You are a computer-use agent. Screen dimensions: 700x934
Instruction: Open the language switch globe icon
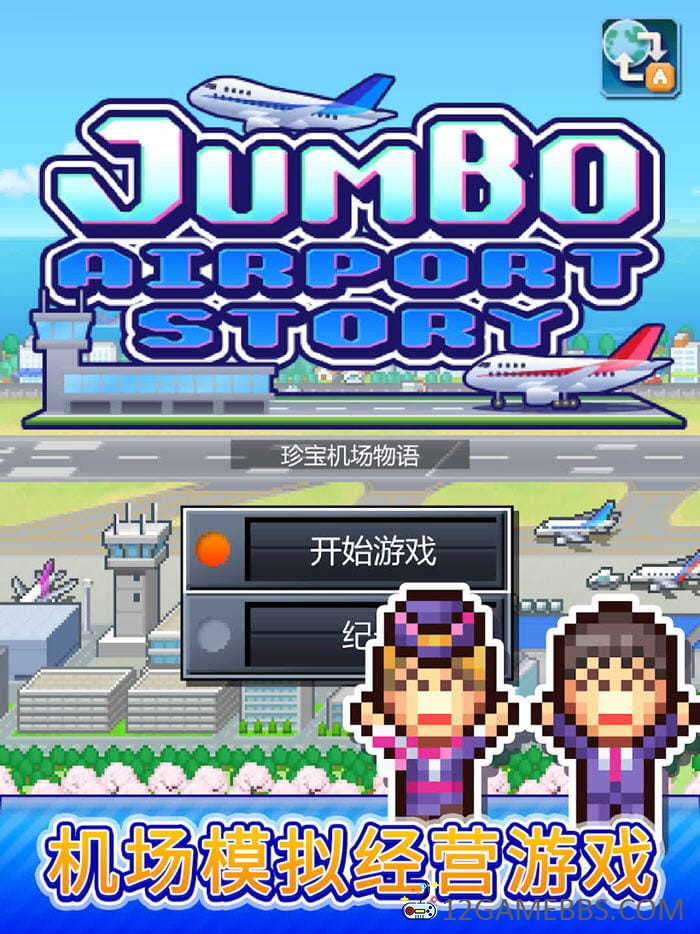coord(642,58)
